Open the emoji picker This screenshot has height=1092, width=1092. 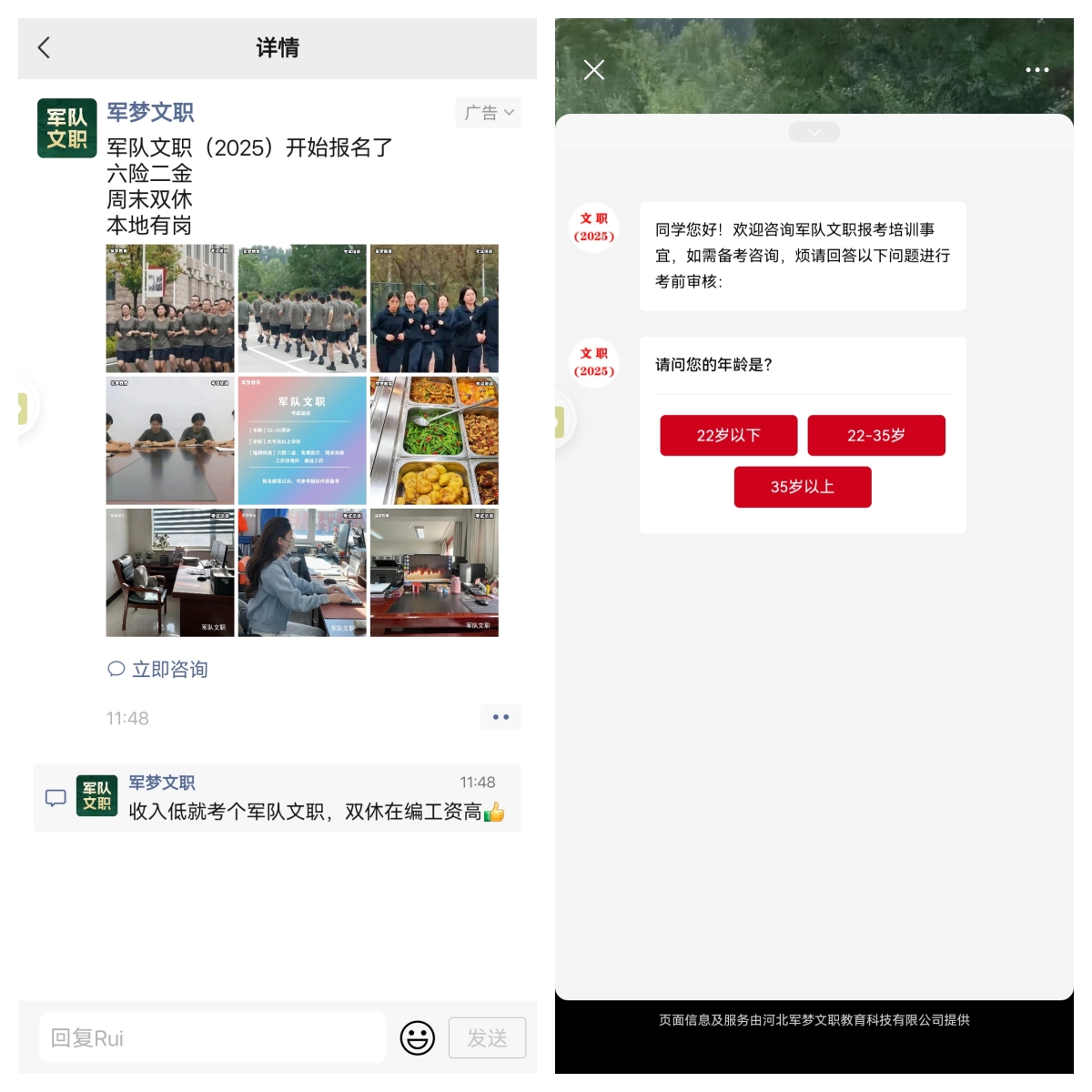point(418,1037)
